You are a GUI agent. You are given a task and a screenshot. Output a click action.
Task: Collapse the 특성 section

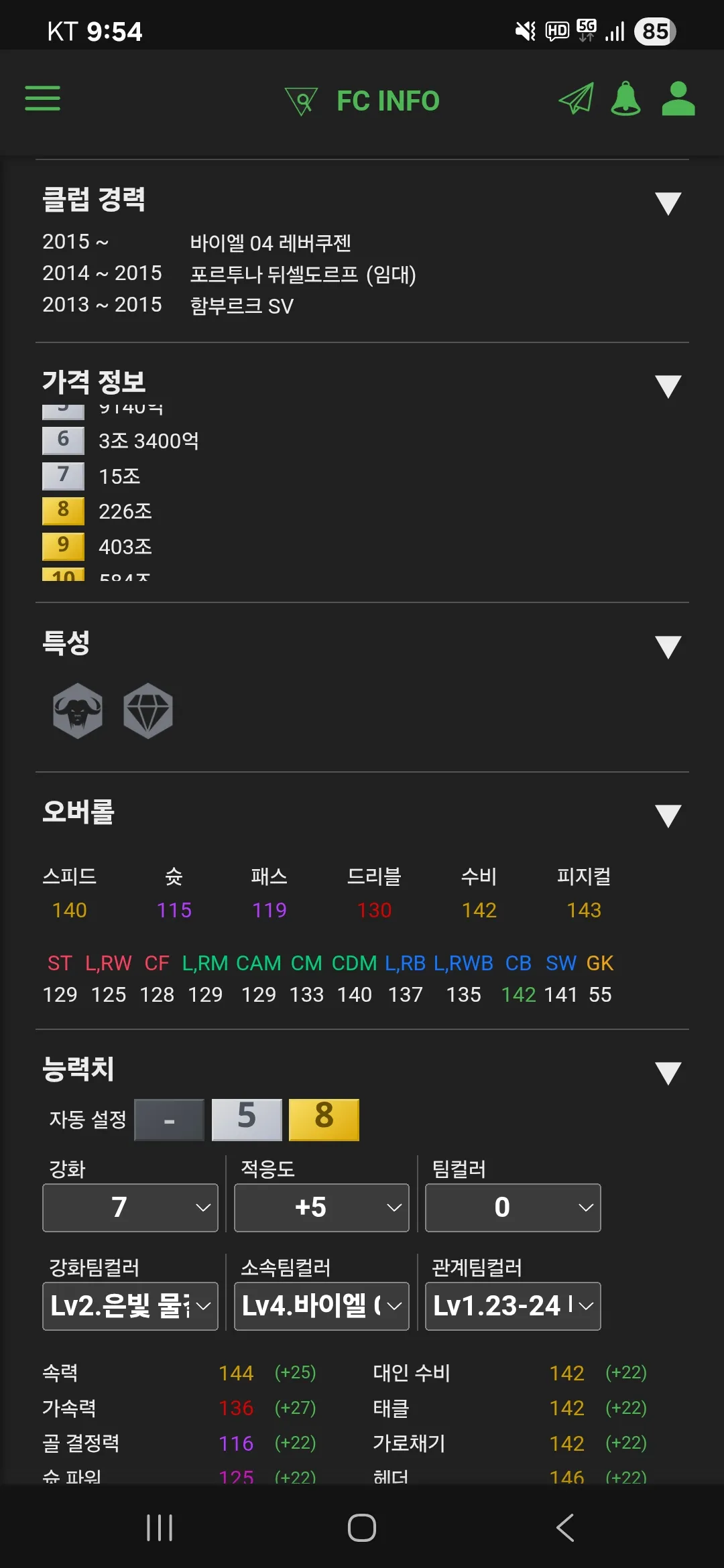(668, 647)
